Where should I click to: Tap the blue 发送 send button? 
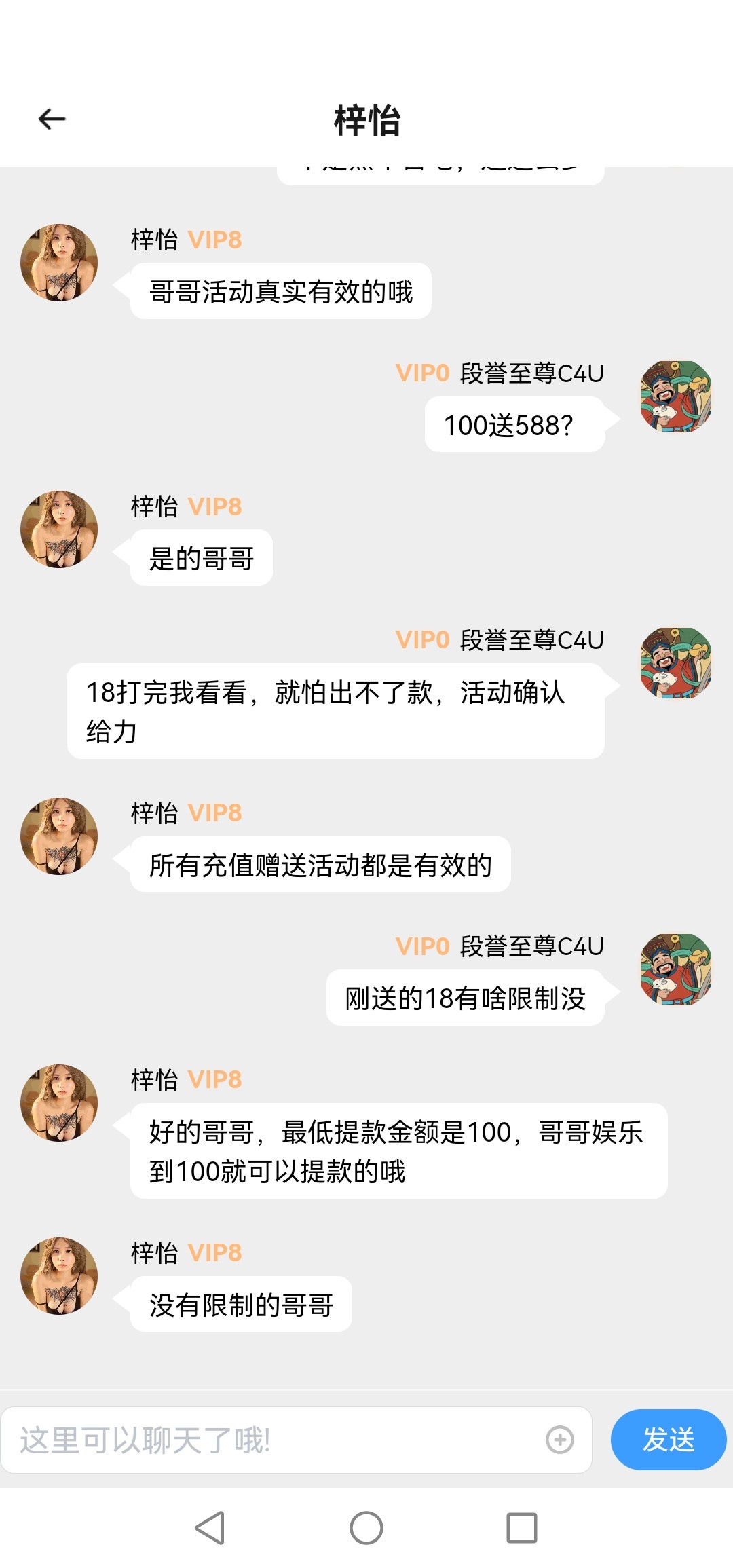pos(668,1440)
